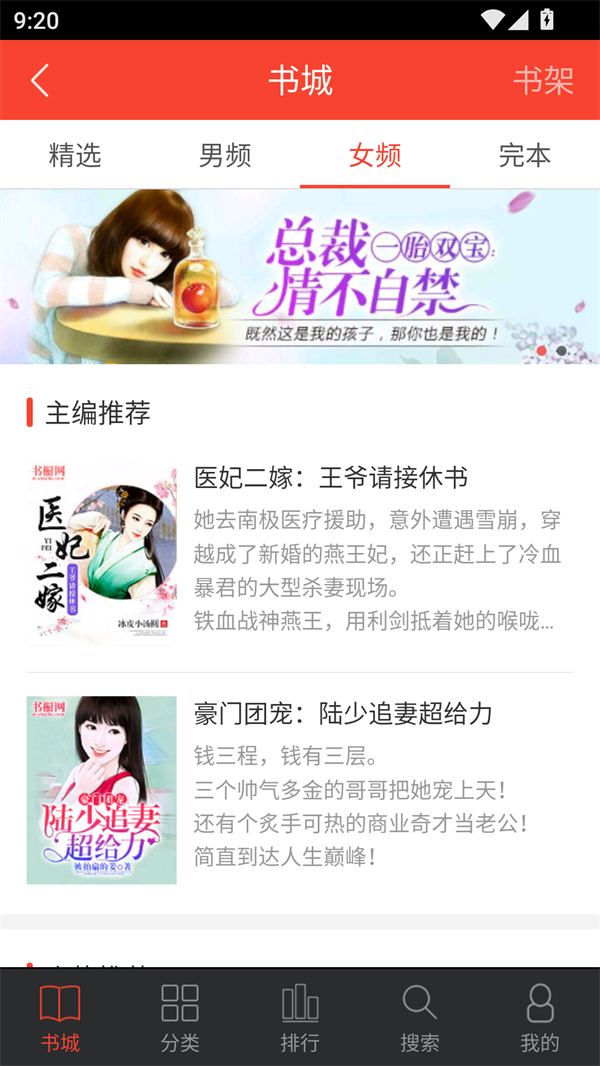Tap the back arrow in the header
Viewport: 600px width, 1066px height.
40,80
